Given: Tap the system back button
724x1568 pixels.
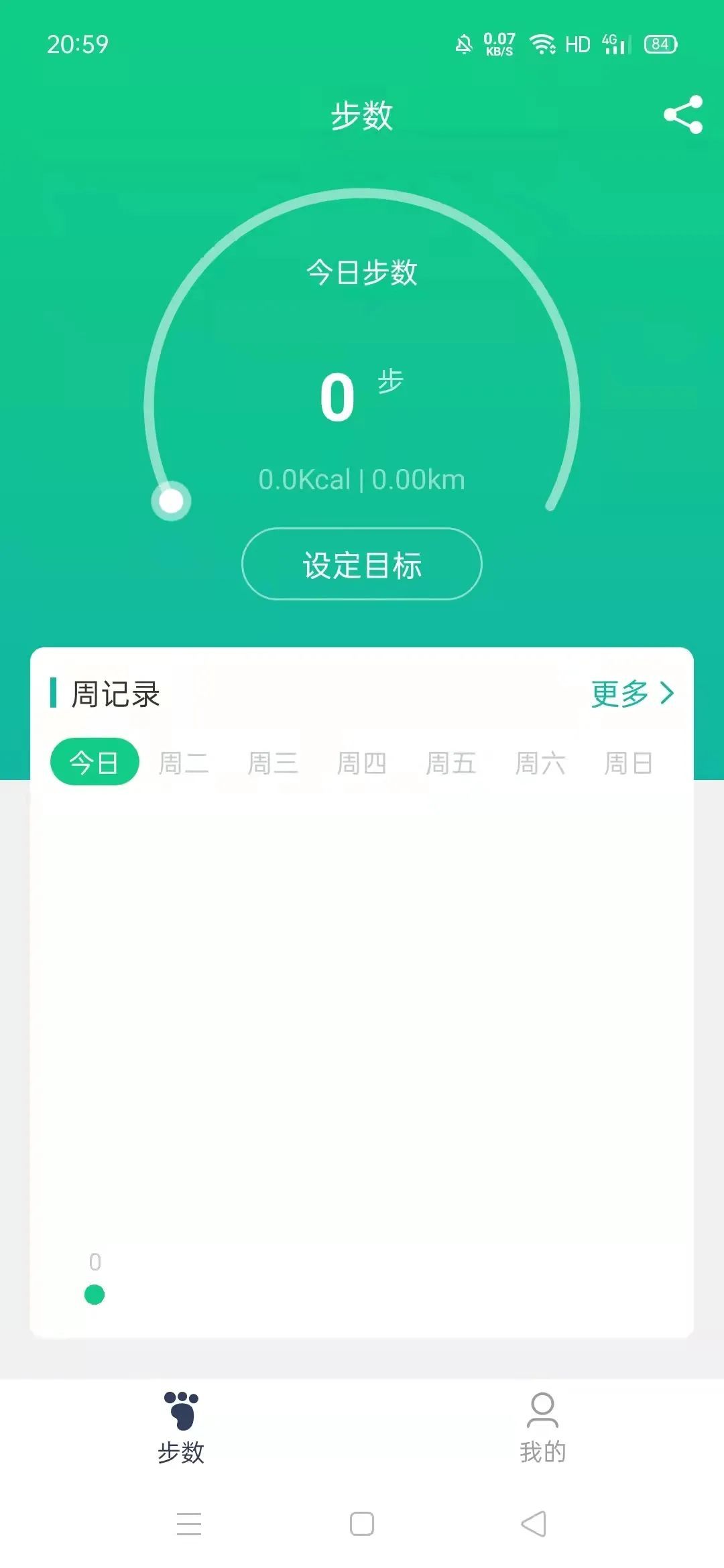Looking at the screenshot, I should [x=534, y=1524].
